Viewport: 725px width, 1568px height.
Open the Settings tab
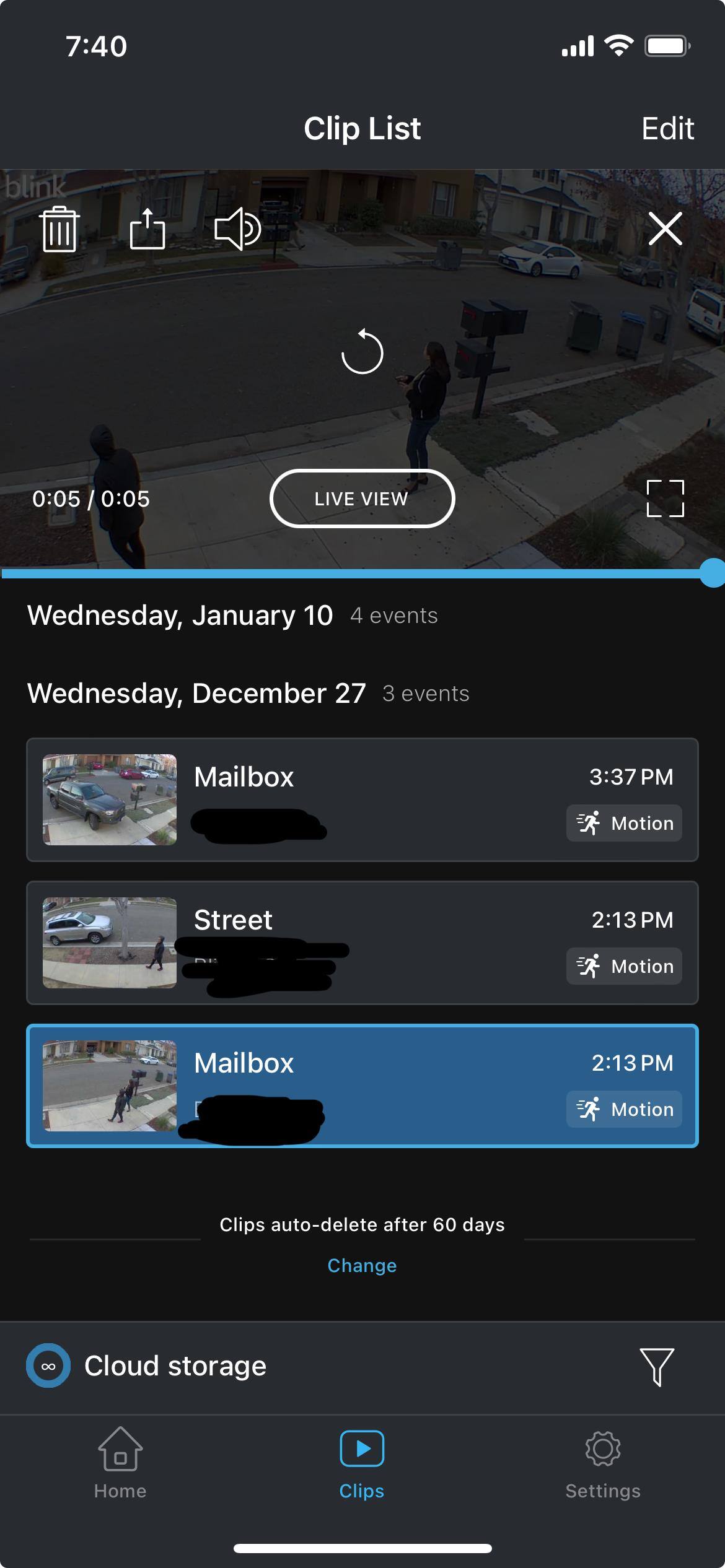(x=603, y=1464)
